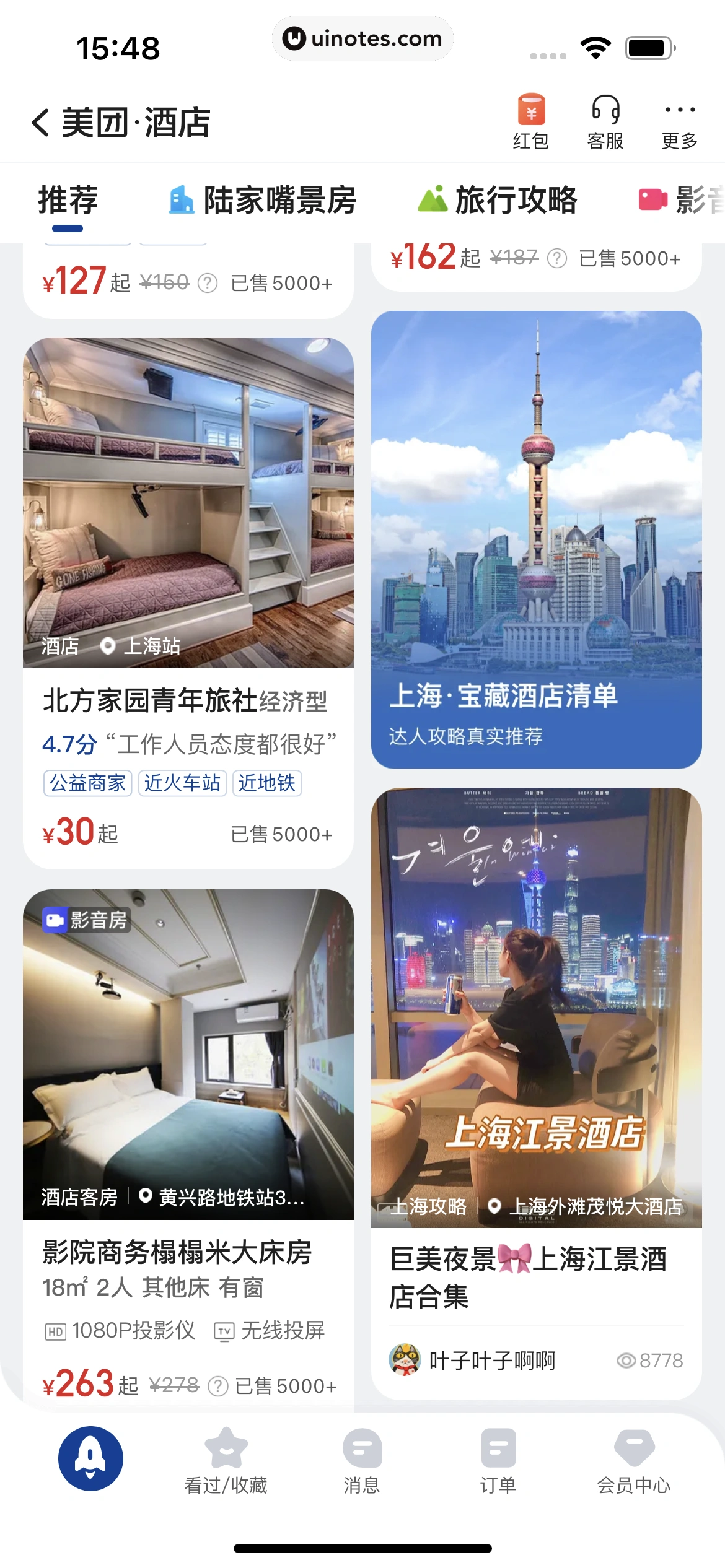
Task: Open 上海·宝藏酒店清单 banner
Action: (536, 539)
